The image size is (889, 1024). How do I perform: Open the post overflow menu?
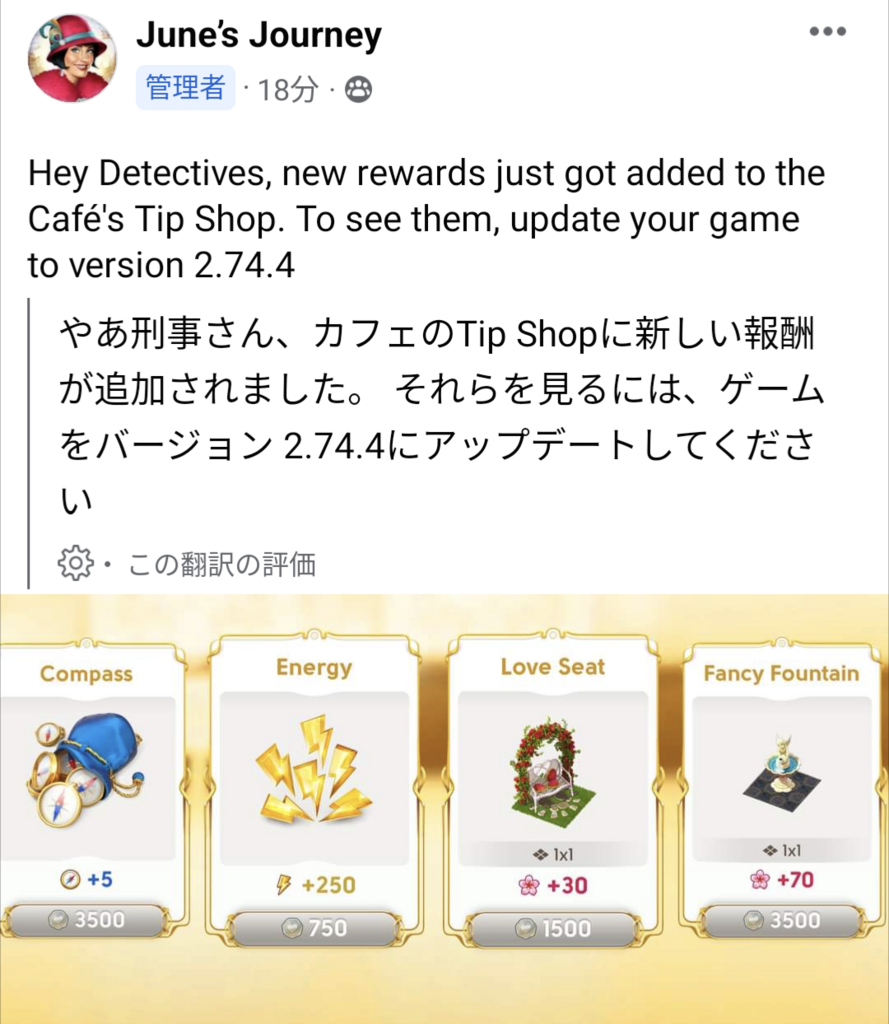(827, 32)
